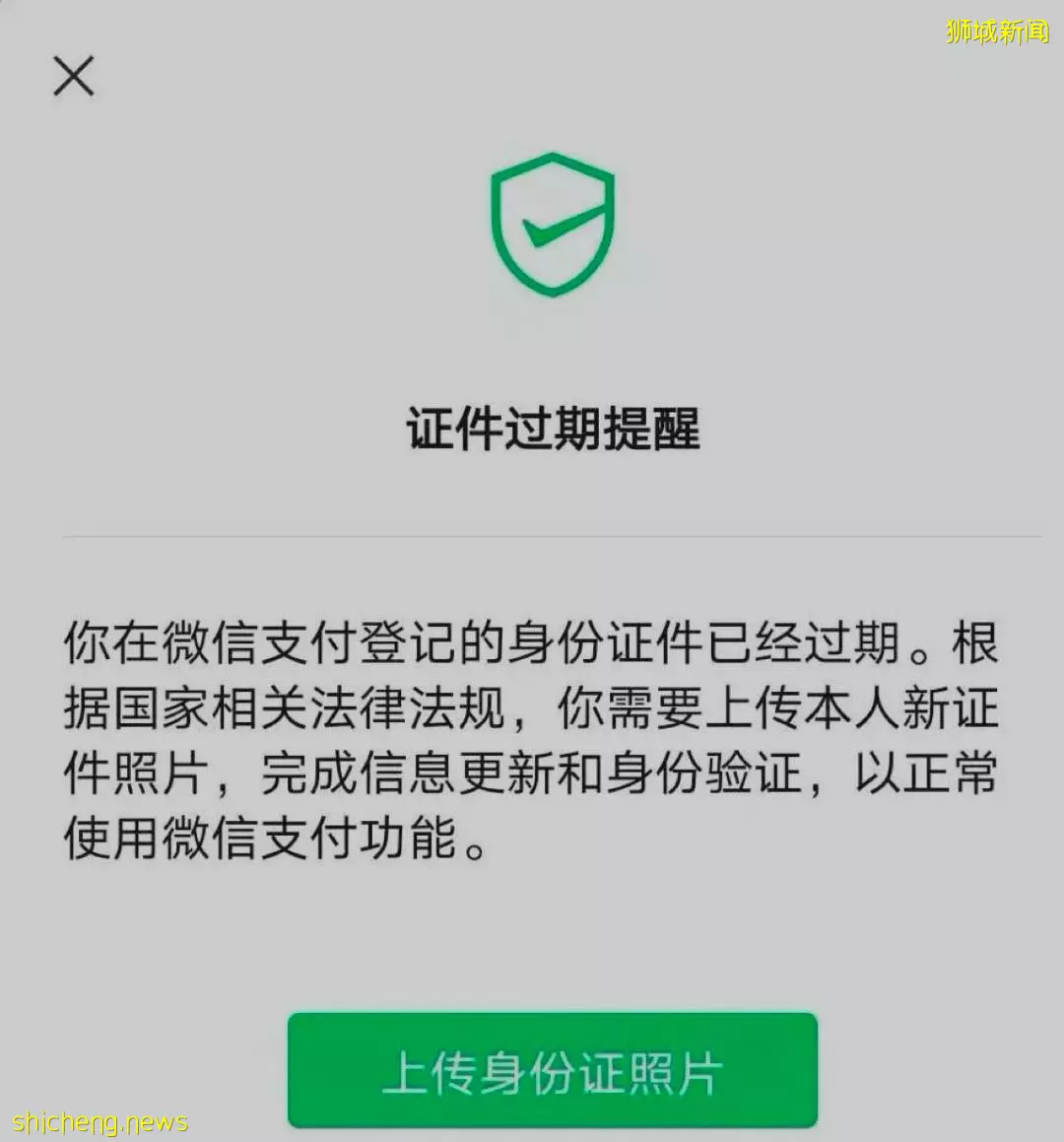Close the ID expiry reminder page
The image size is (1064, 1142).
[x=73, y=77]
